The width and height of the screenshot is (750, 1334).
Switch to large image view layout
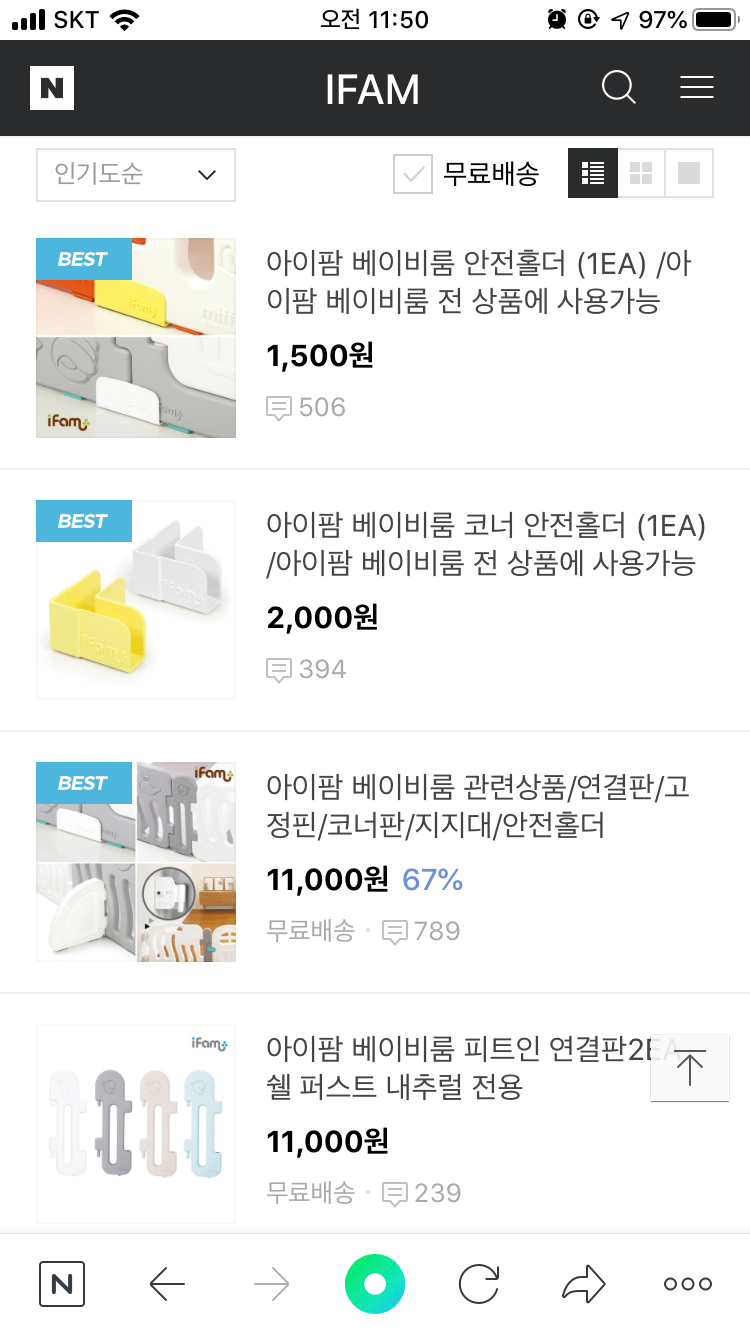(689, 174)
